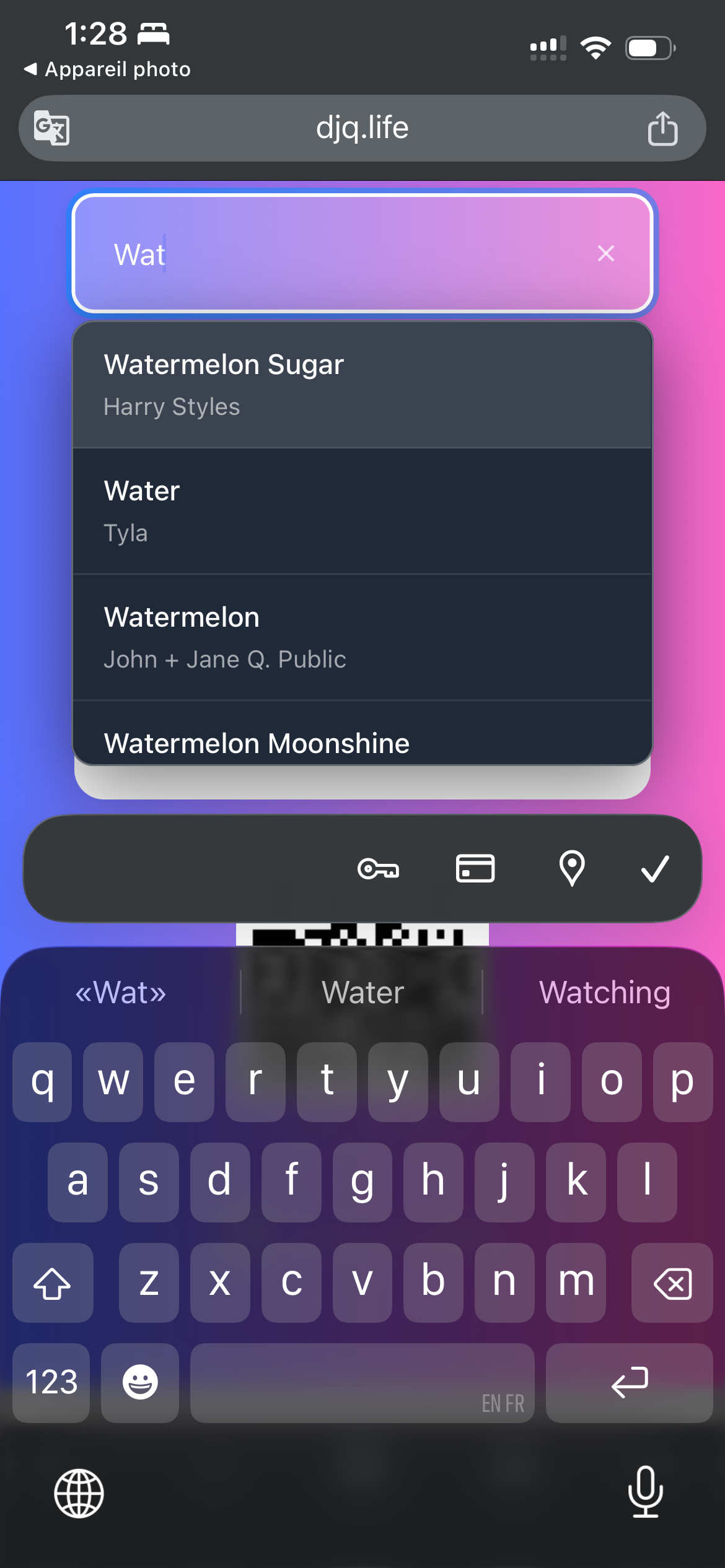725x1568 pixels.
Task: Start dictation with the microphone
Action: (645, 1492)
